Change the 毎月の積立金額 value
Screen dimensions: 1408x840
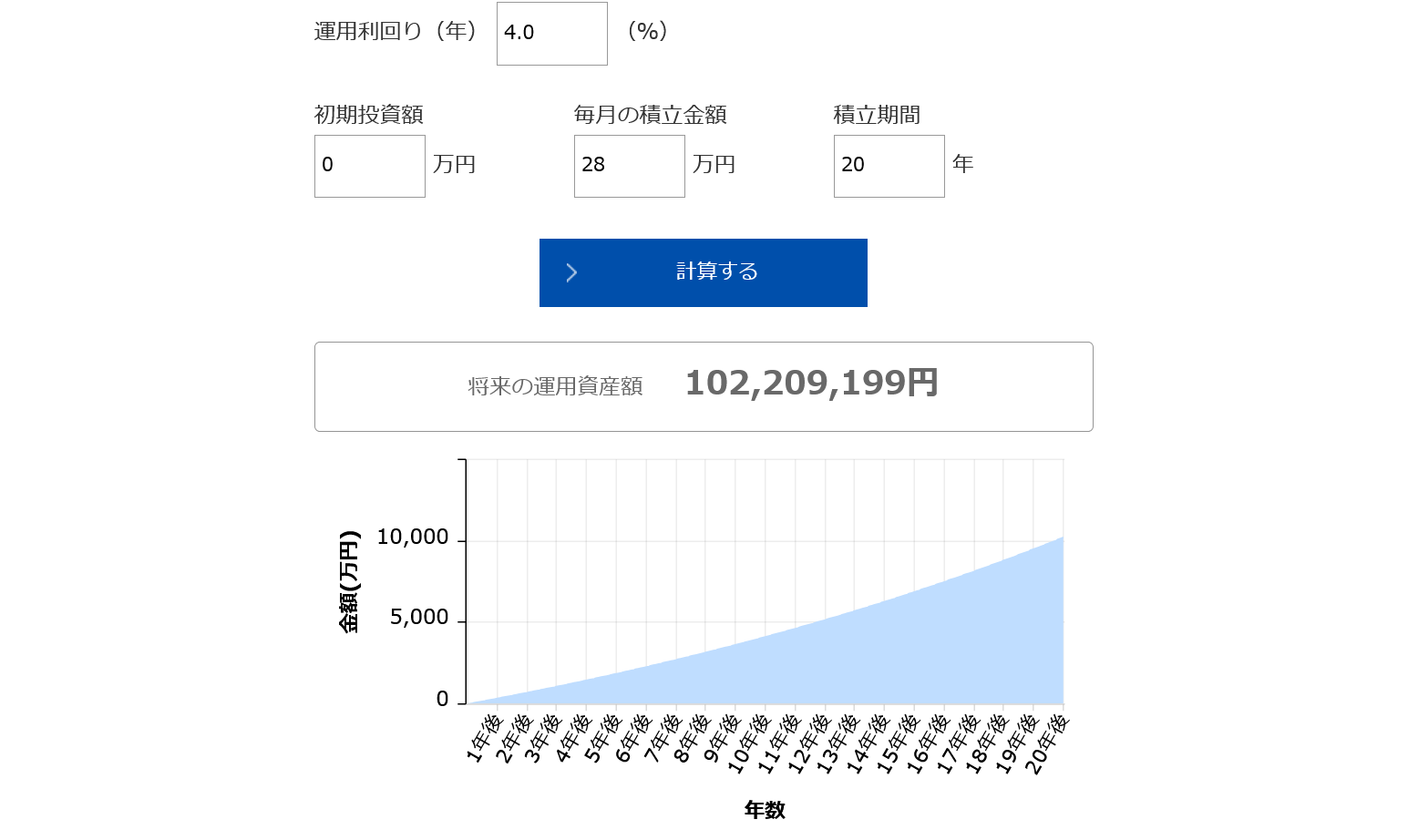click(x=629, y=166)
